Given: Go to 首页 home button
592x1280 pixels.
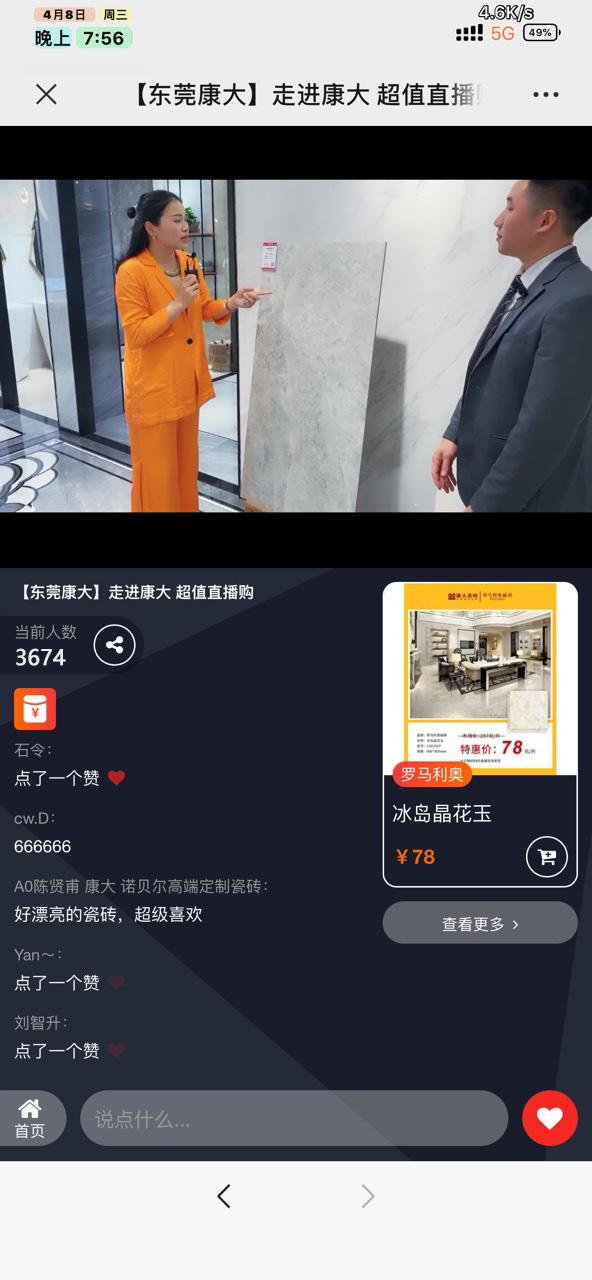Looking at the screenshot, I should [30, 1118].
